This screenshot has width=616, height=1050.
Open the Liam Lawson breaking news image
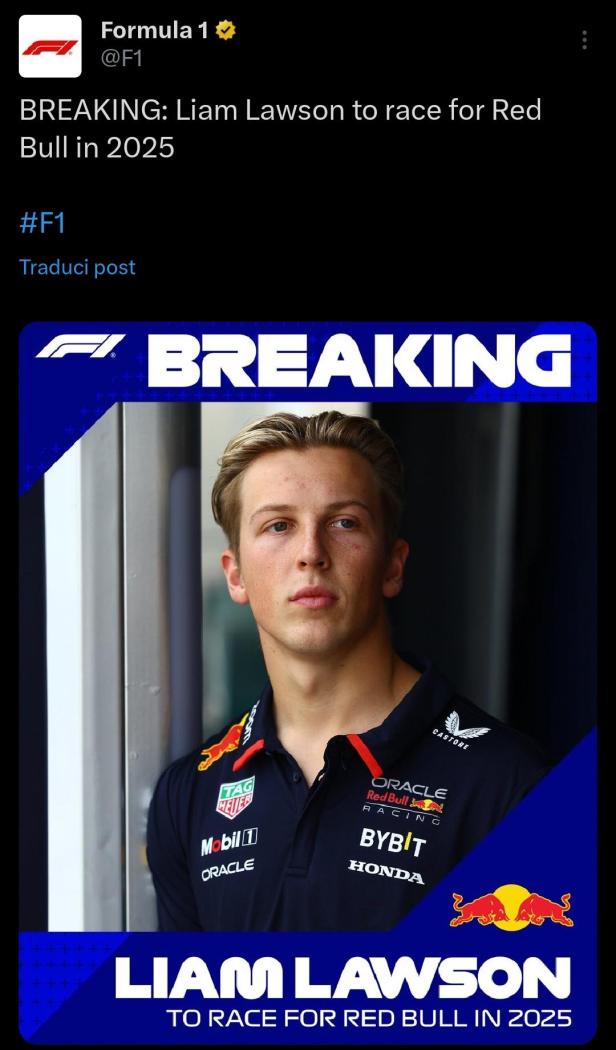pos(308,680)
